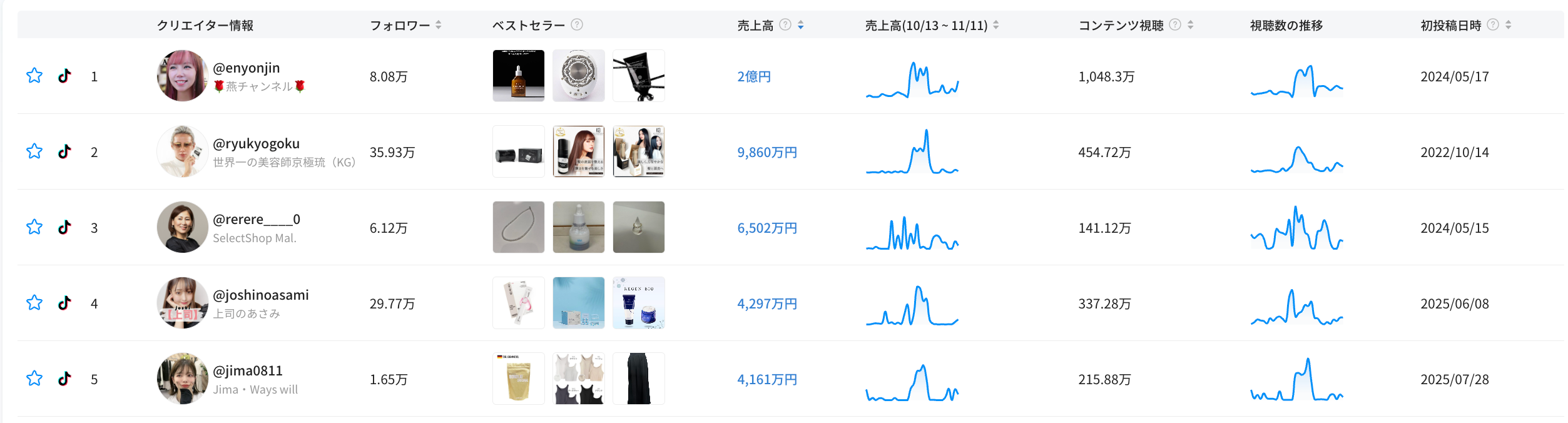Screen dimensions: 1568x423
Task: Open @enyonjin's 2億円 sales figure
Action: click(754, 76)
